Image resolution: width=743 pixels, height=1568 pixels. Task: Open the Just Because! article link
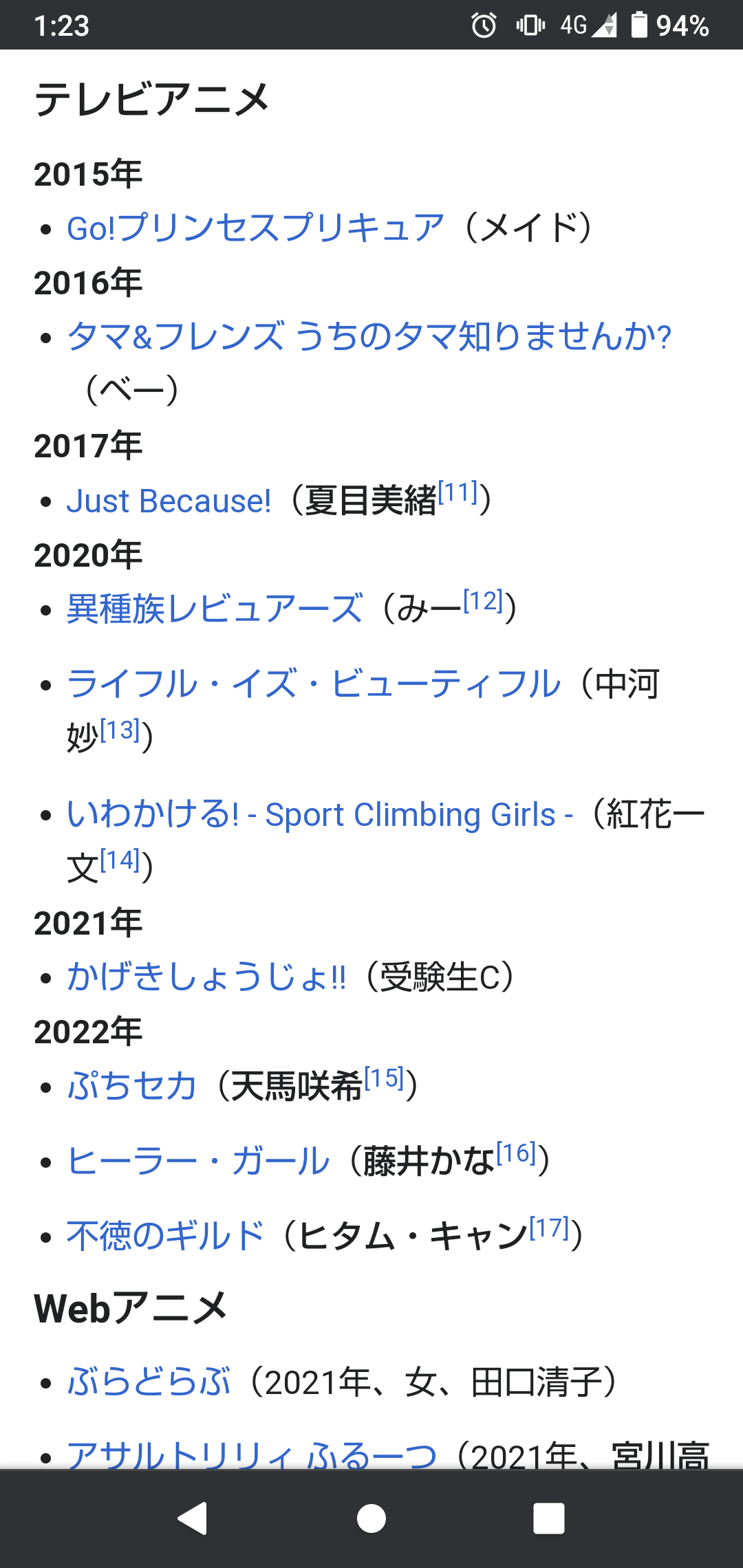pyautogui.click(x=169, y=501)
